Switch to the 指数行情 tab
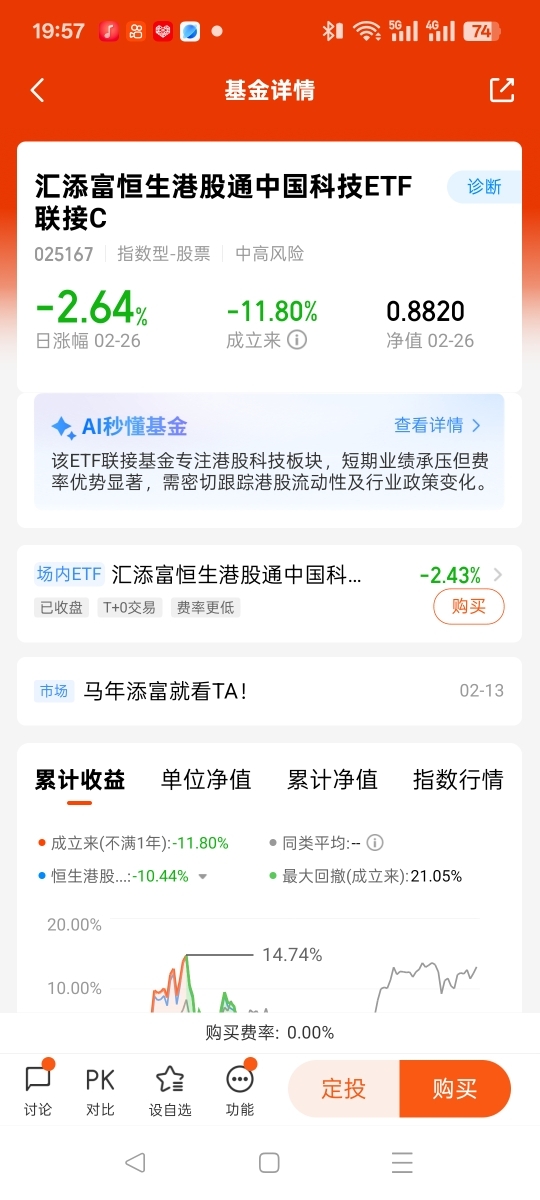The height and width of the screenshot is (1200, 540). point(458,780)
